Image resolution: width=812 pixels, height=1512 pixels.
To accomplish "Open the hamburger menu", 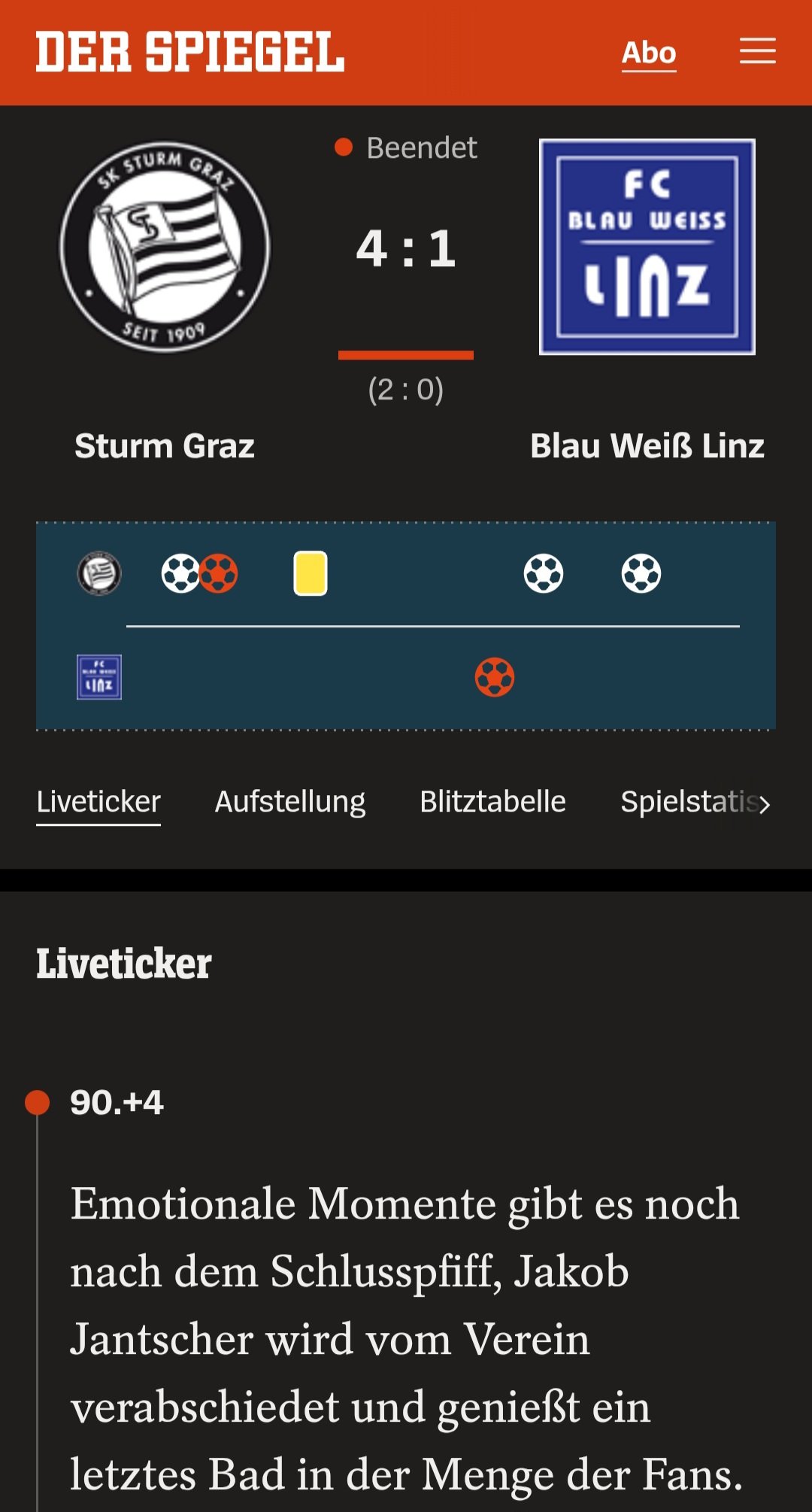I will pyautogui.click(x=757, y=51).
